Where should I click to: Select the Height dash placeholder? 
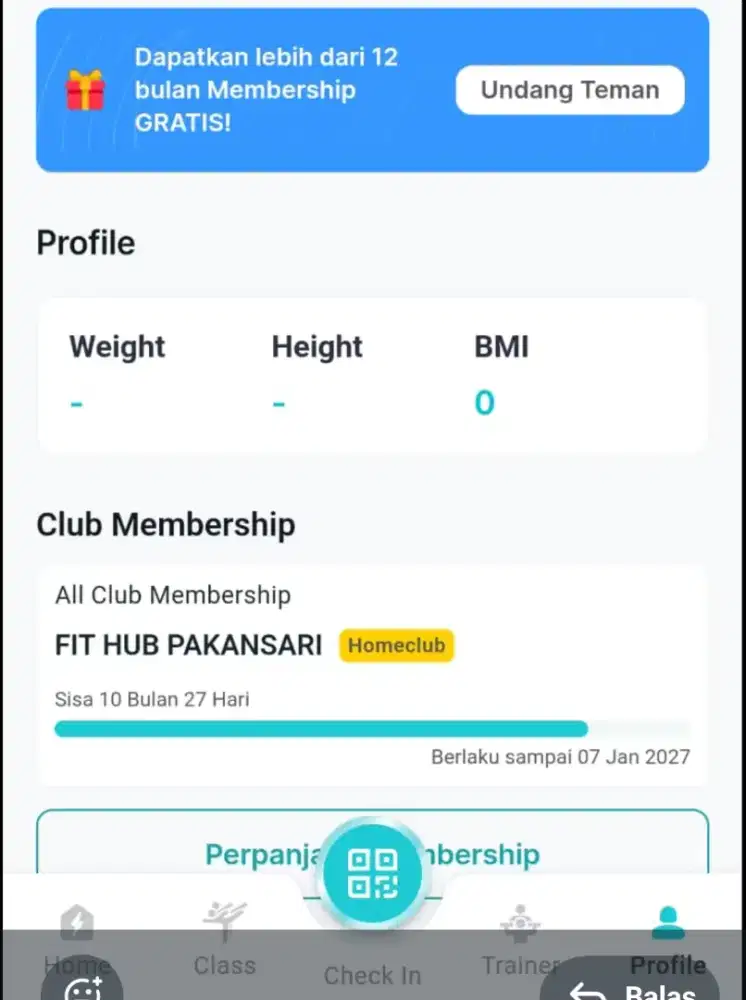[x=278, y=402]
